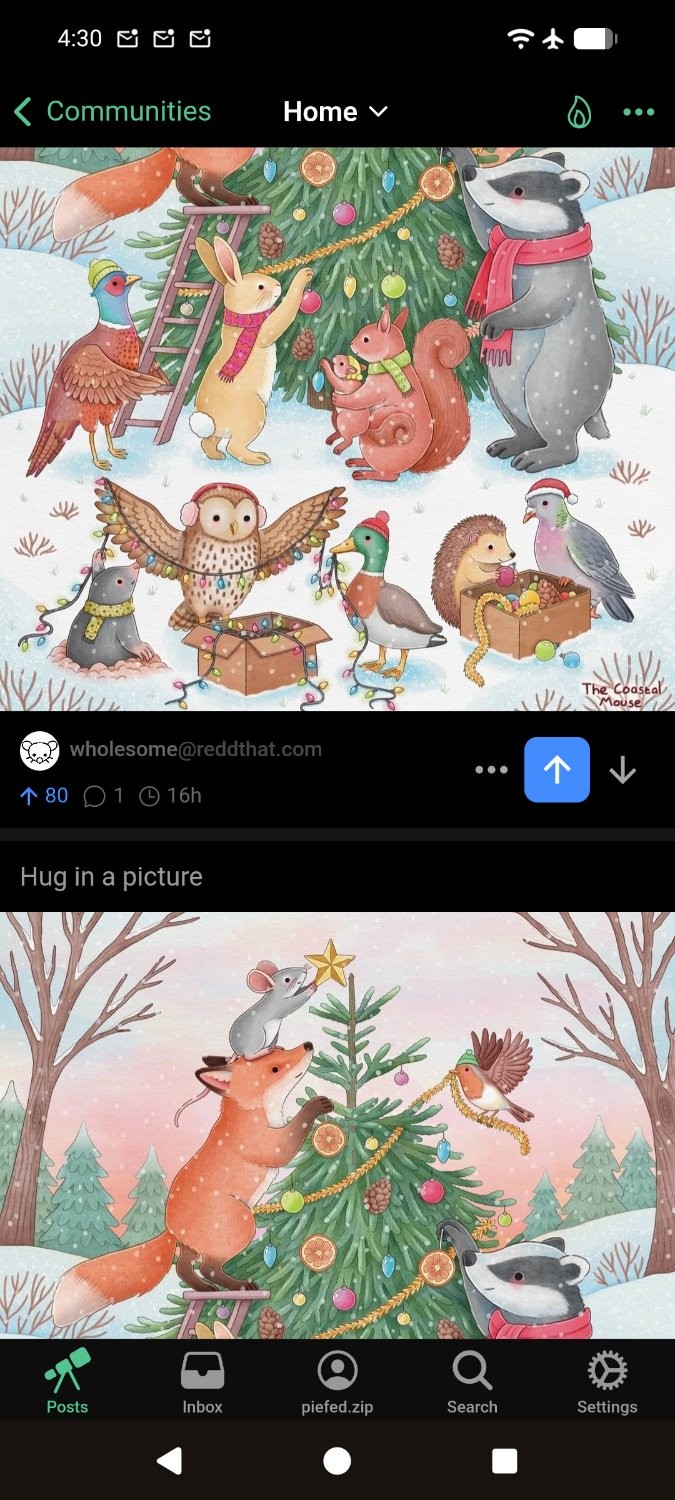
Task: Open the wholesome@reddthat.com community
Action: [x=195, y=749]
